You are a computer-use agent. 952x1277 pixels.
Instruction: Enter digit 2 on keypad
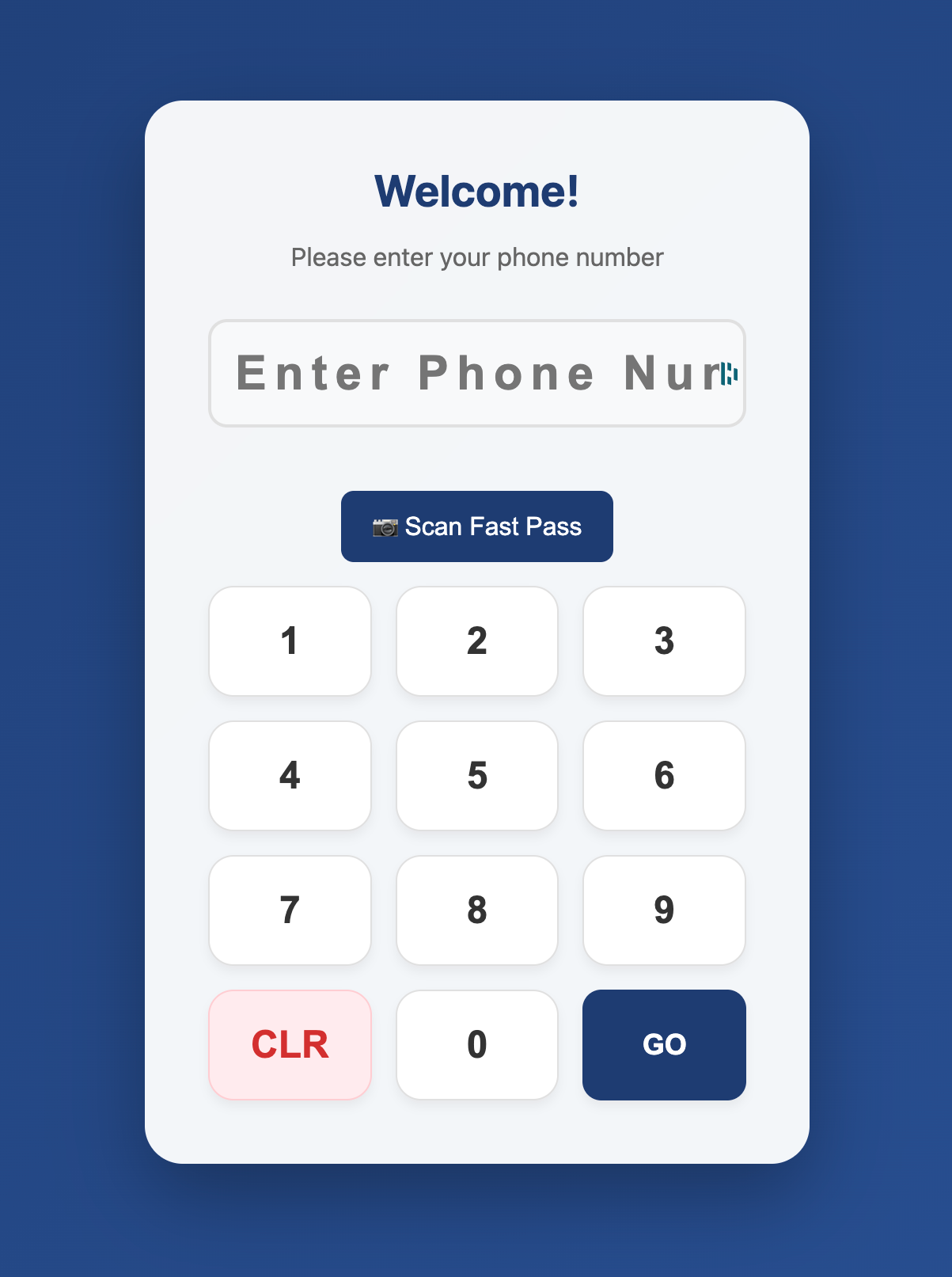coord(476,641)
